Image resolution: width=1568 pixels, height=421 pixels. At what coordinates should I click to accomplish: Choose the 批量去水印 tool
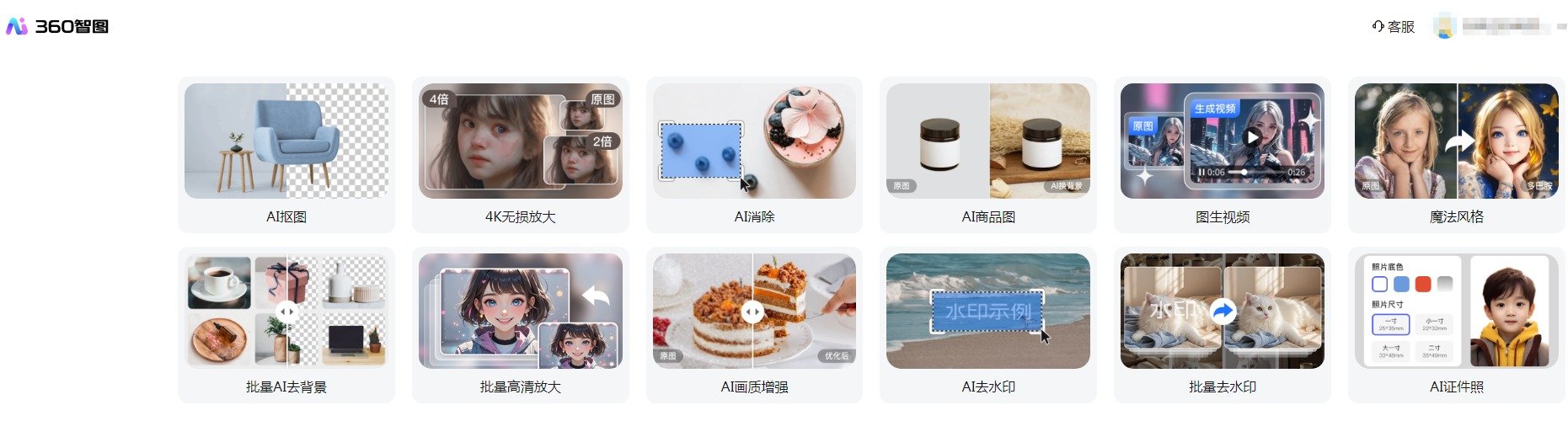click(1222, 324)
